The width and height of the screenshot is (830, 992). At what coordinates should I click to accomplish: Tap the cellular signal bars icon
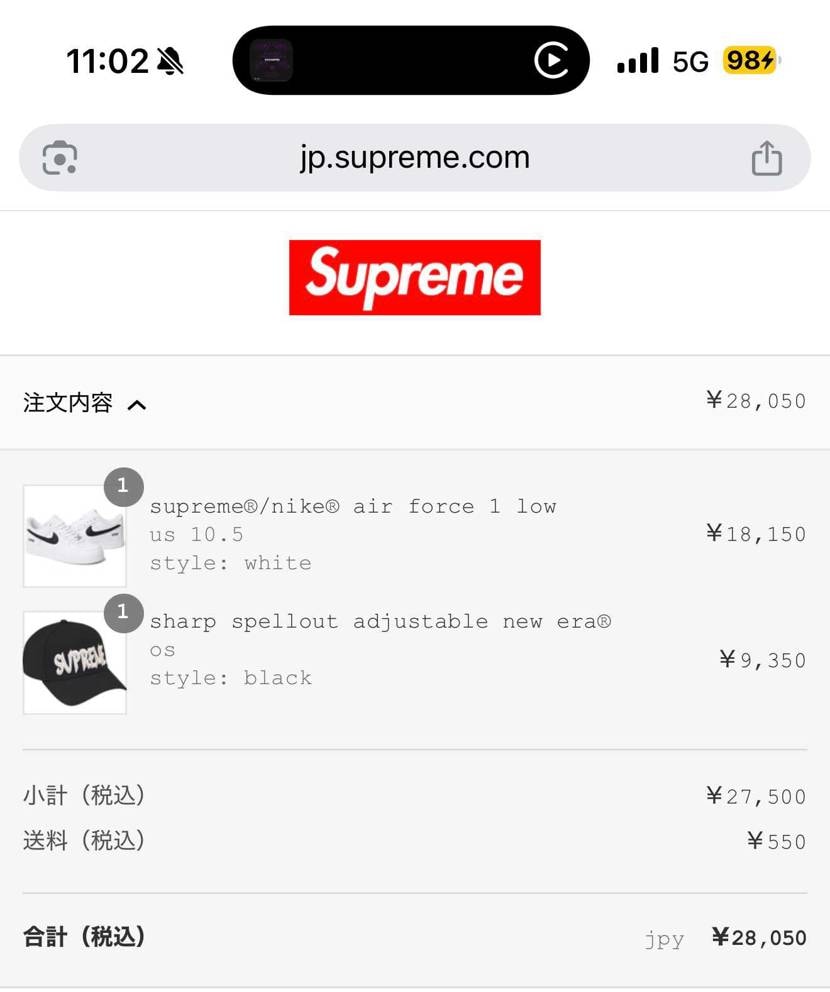[x=637, y=60]
